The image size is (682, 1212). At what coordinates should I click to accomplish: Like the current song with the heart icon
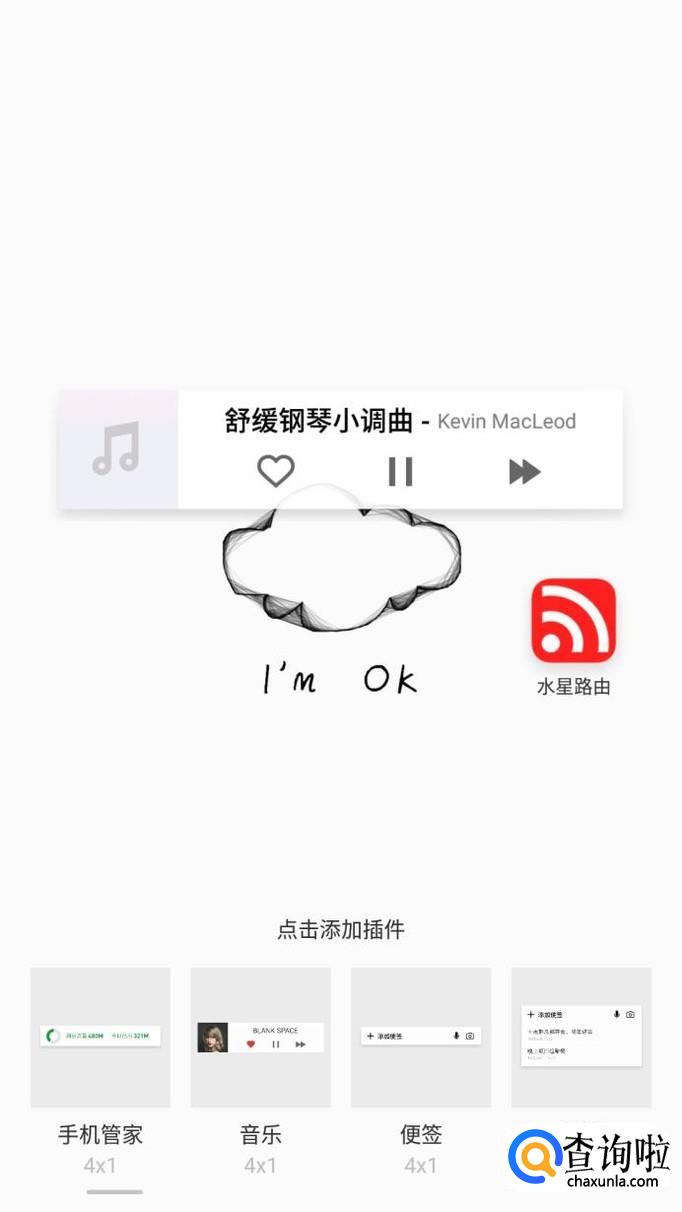tap(276, 471)
